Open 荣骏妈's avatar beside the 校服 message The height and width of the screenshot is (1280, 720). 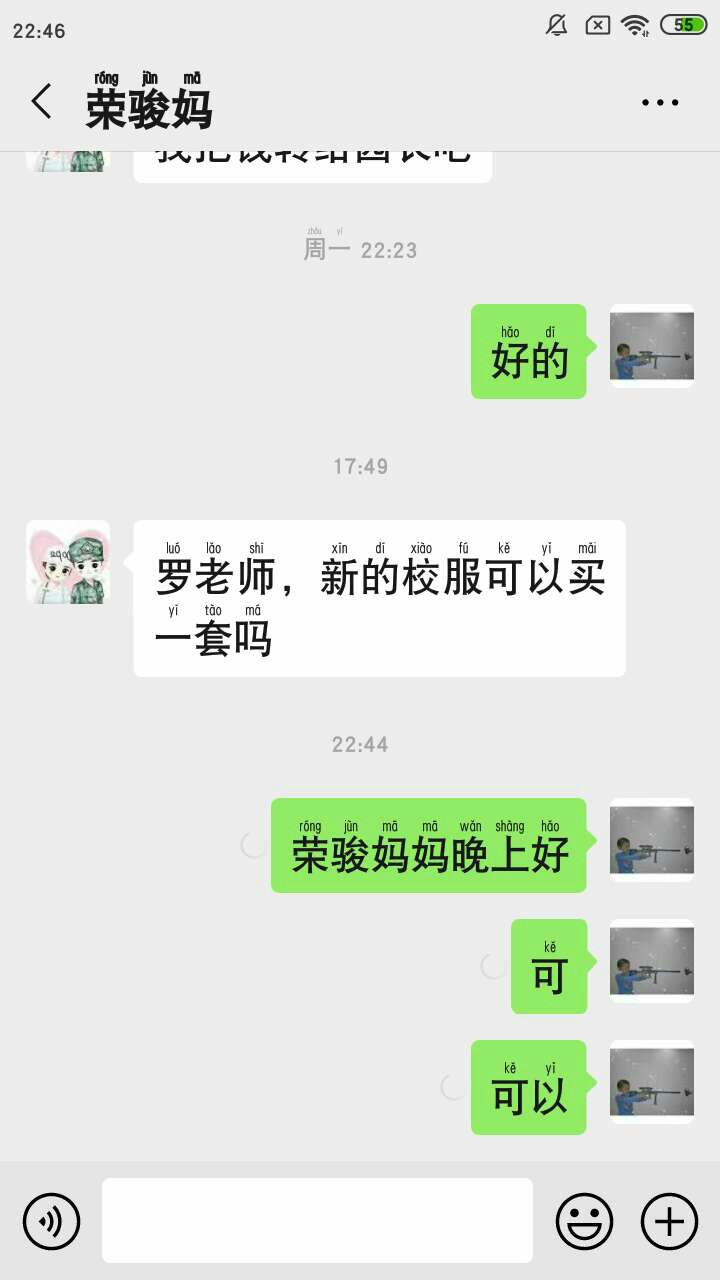pos(68,562)
